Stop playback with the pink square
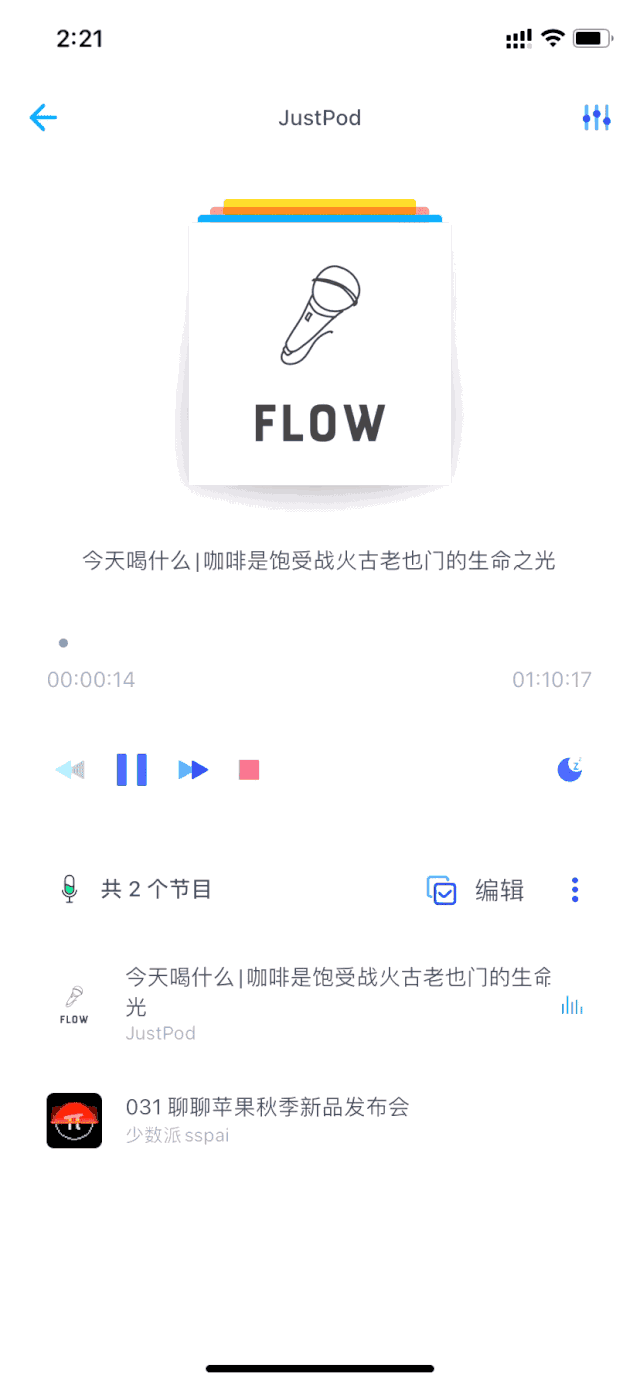640x1385 pixels. pyautogui.click(x=249, y=770)
